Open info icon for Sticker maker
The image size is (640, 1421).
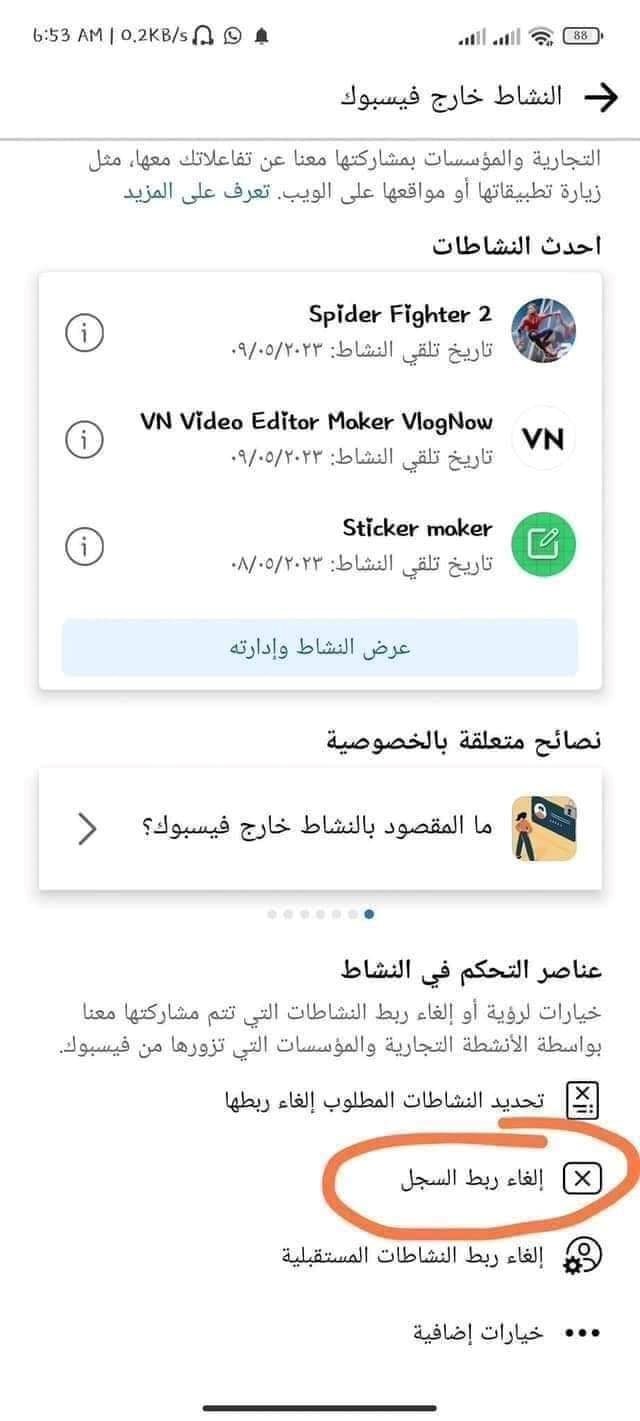click(x=86, y=545)
